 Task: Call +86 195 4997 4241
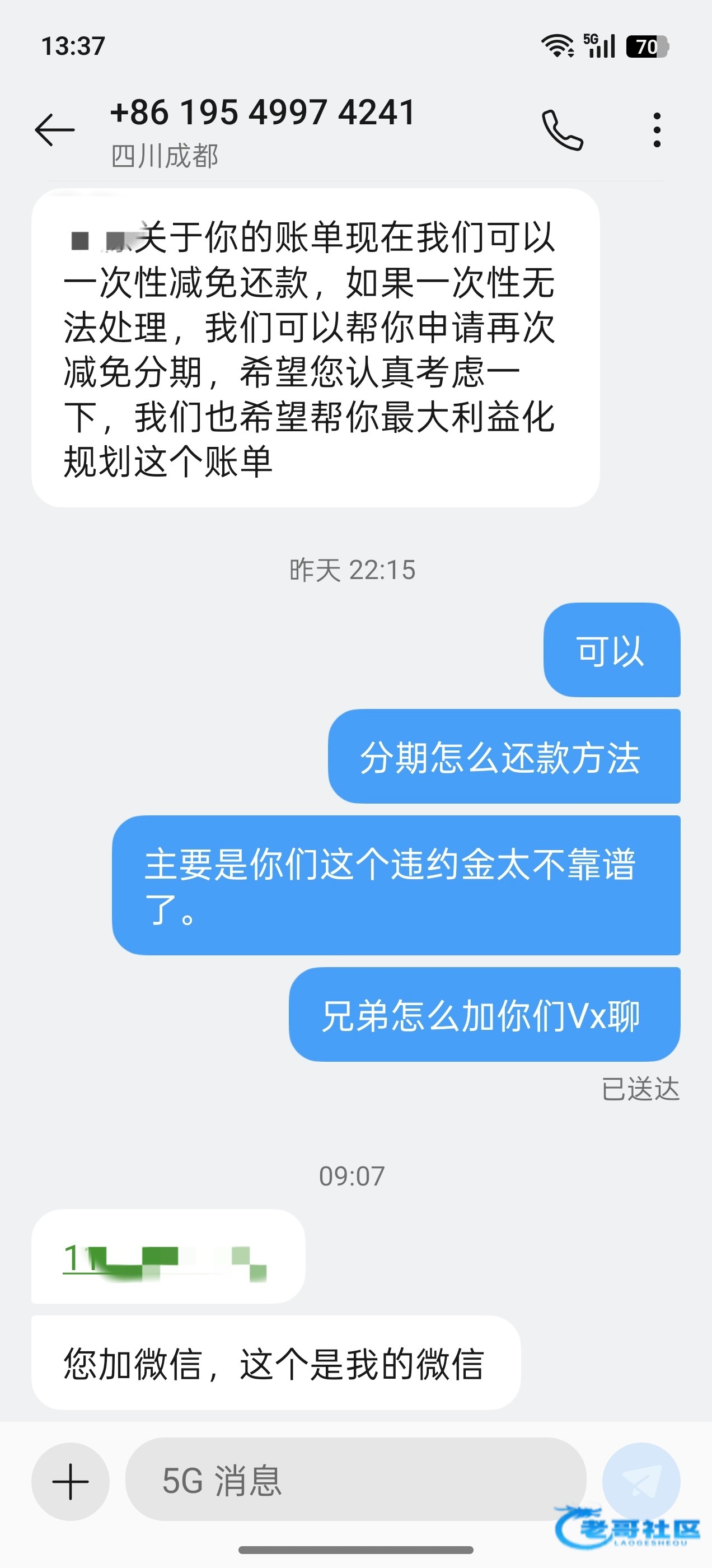(563, 130)
